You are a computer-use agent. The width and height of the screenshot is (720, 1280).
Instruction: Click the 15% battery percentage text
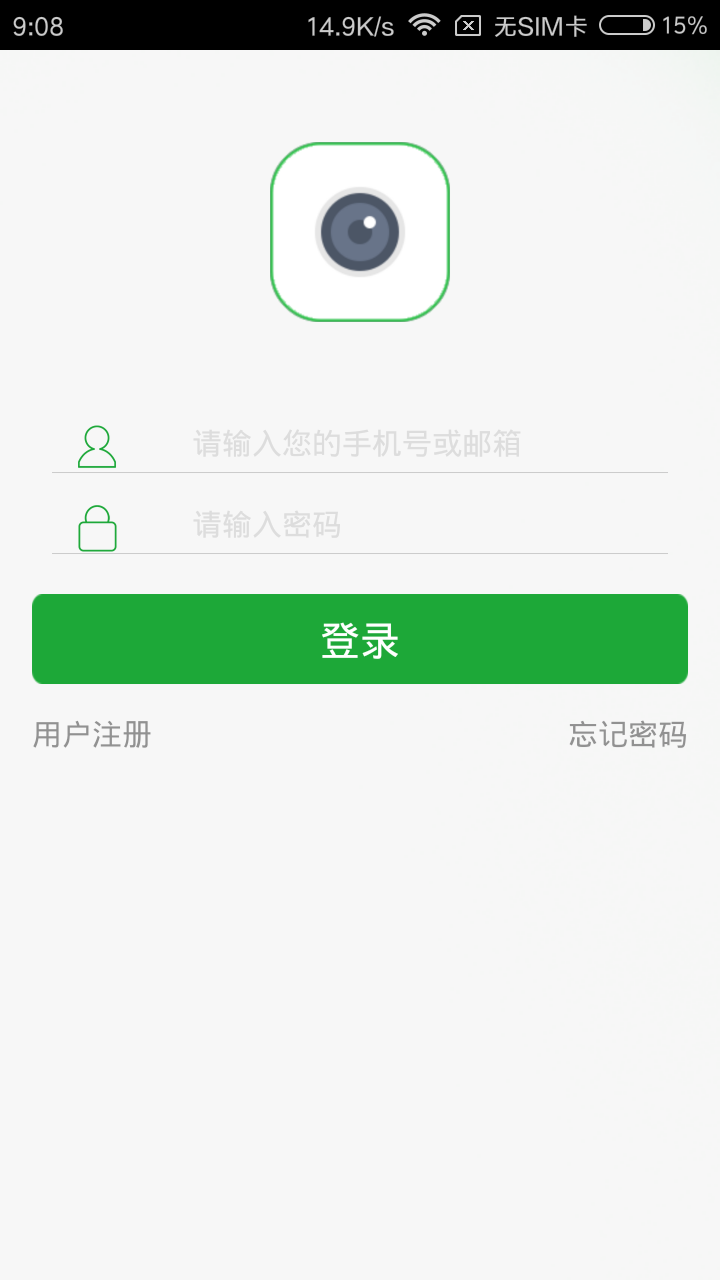(x=684, y=25)
